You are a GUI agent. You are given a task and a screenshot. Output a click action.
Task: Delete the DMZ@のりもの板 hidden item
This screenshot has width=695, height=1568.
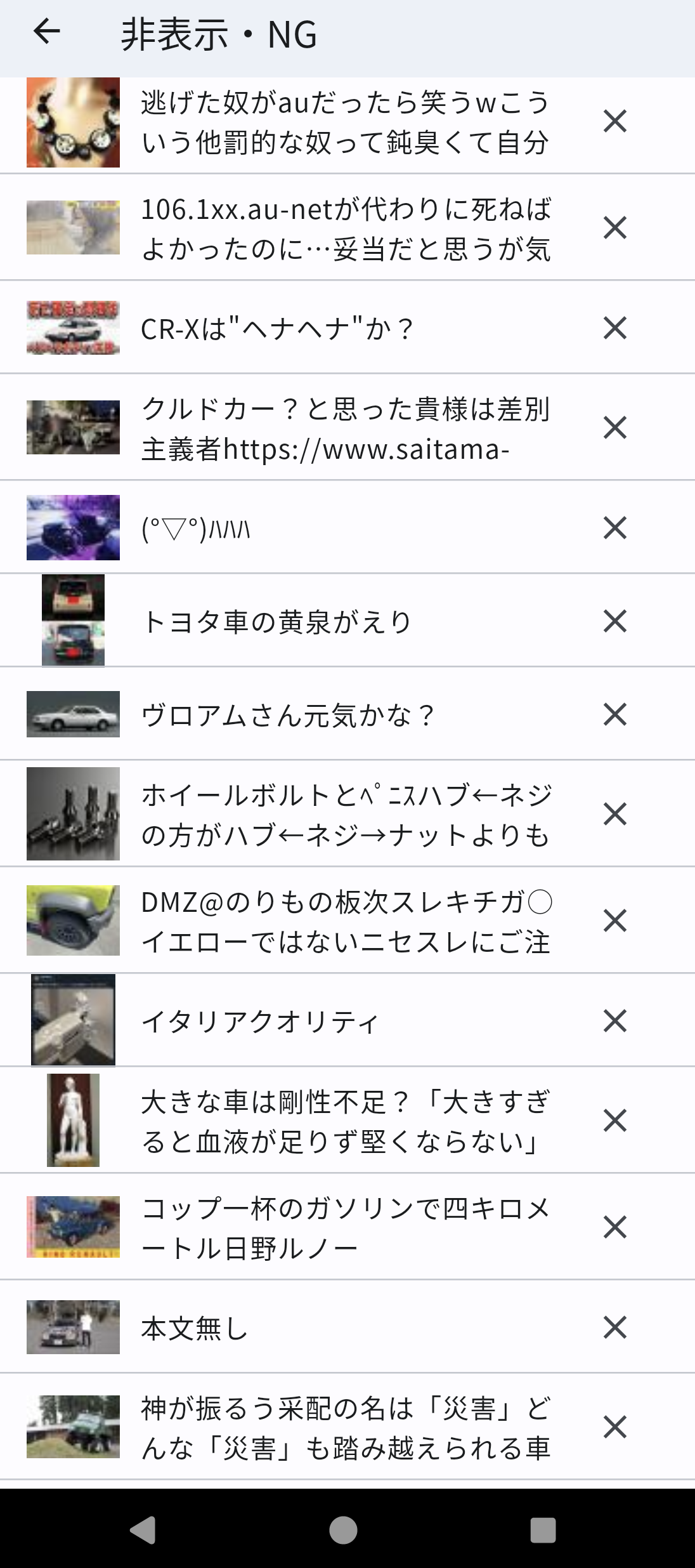pos(614,921)
